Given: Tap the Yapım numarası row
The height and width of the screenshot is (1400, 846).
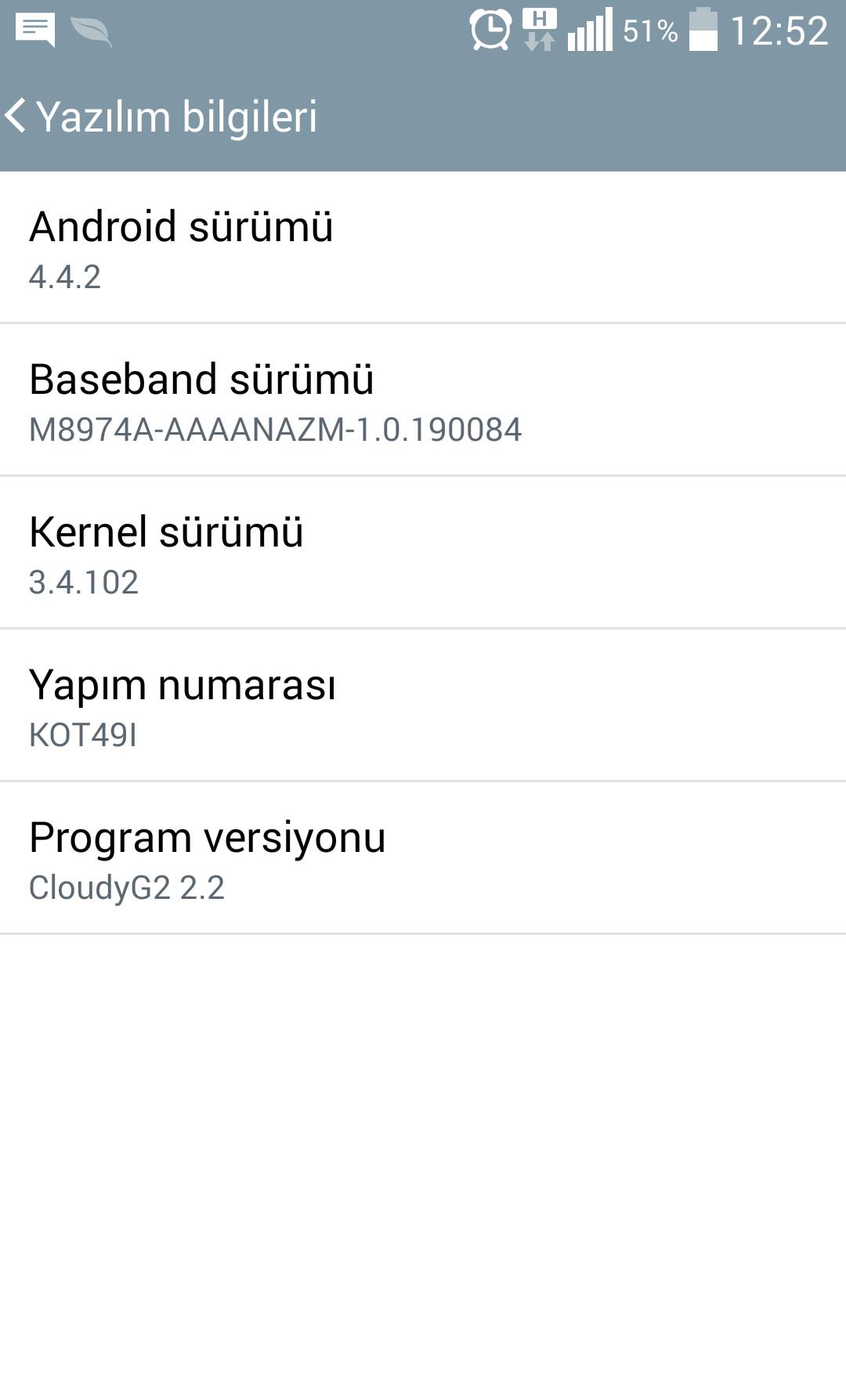Looking at the screenshot, I should 423,705.
